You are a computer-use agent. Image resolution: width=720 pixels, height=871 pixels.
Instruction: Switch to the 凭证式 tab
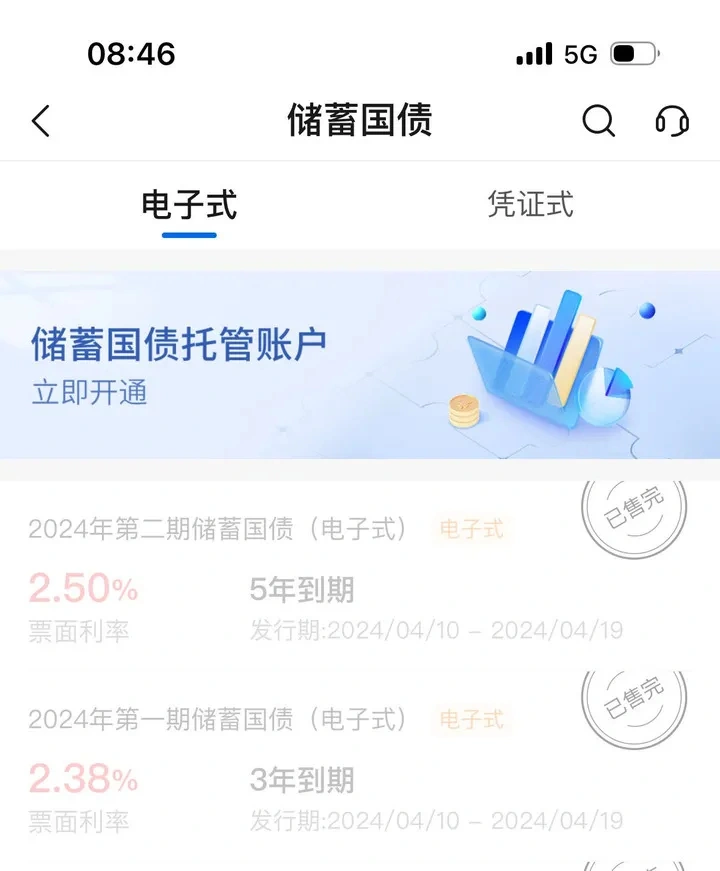tap(530, 205)
